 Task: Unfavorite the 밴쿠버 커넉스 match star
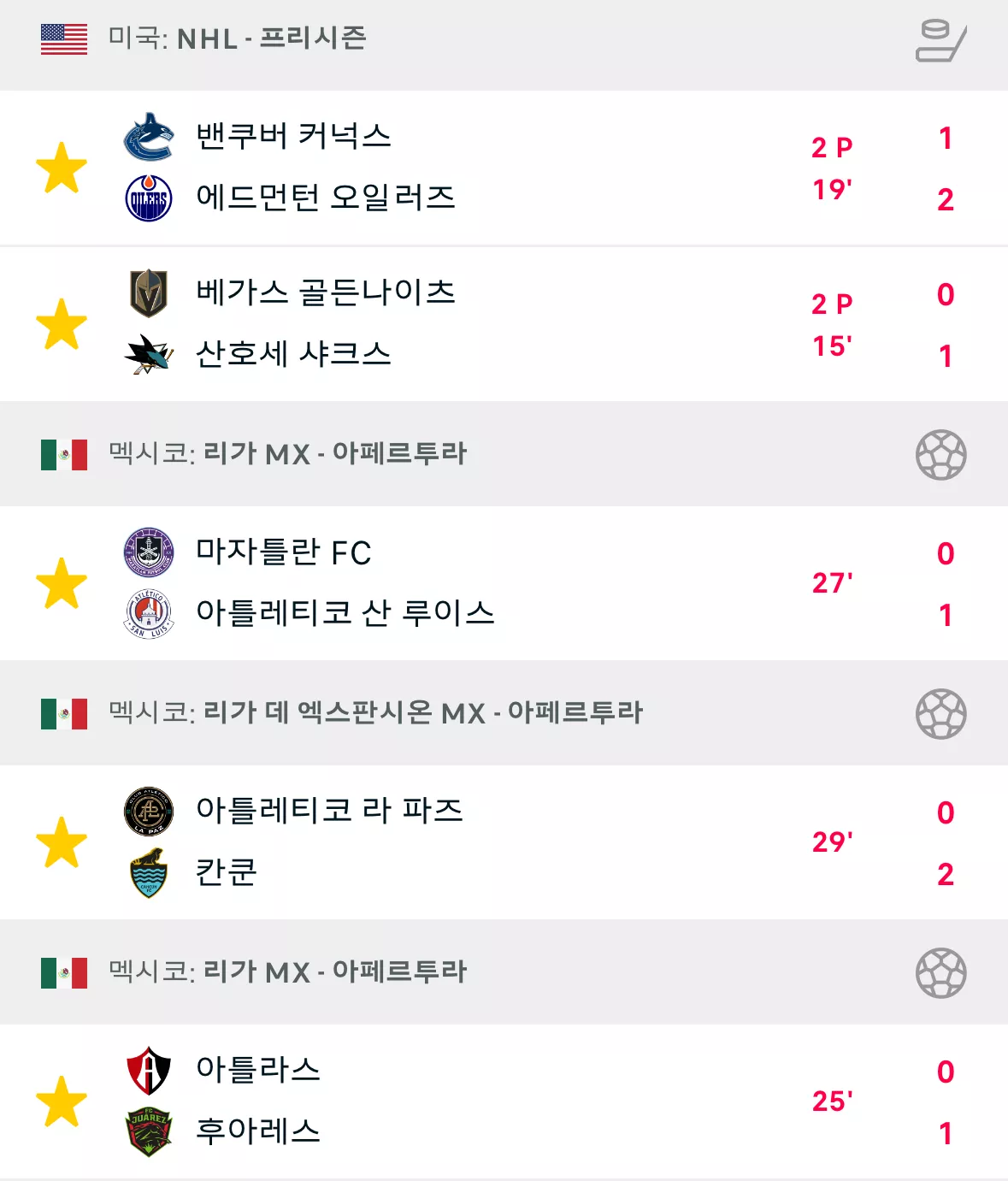62,168
